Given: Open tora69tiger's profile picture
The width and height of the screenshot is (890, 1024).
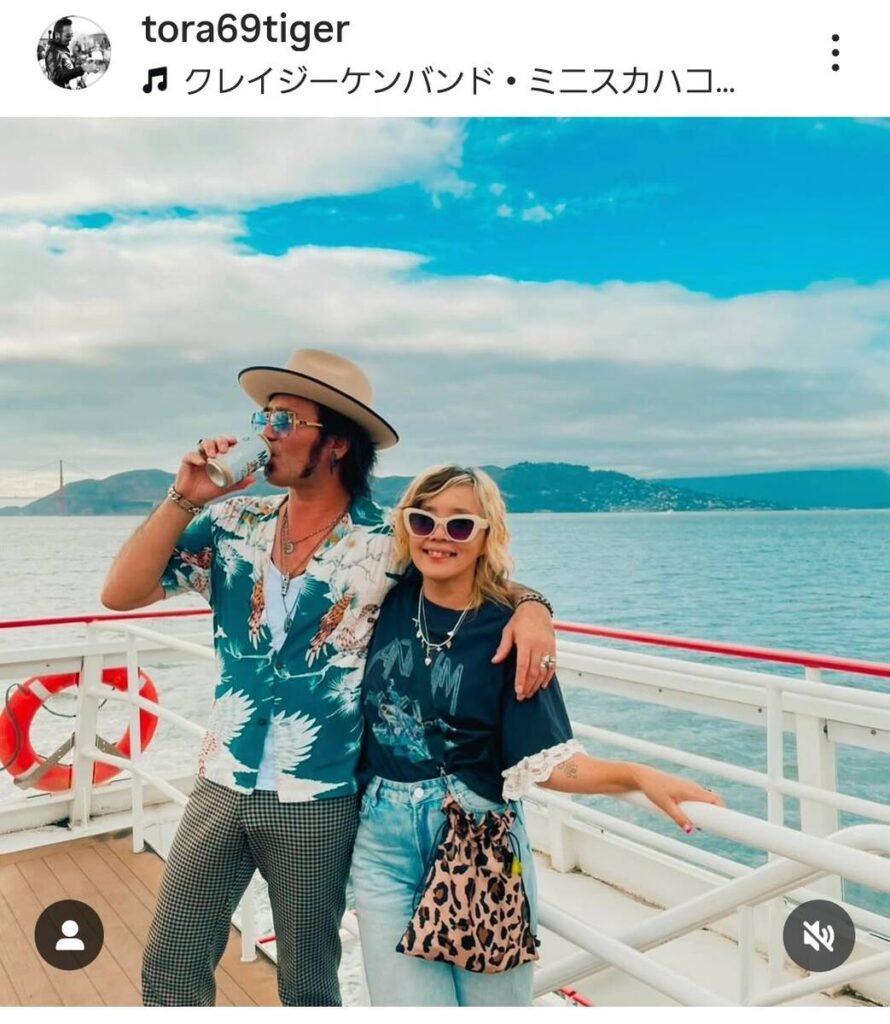Looking at the screenshot, I should (x=73, y=52).
